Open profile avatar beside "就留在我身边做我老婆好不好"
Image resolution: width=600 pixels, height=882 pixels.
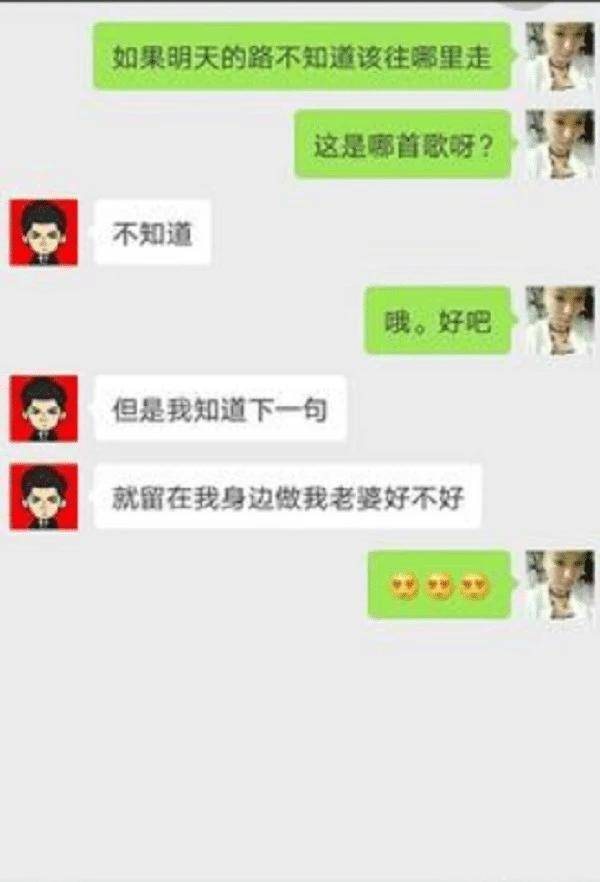[x=44, y=496]
